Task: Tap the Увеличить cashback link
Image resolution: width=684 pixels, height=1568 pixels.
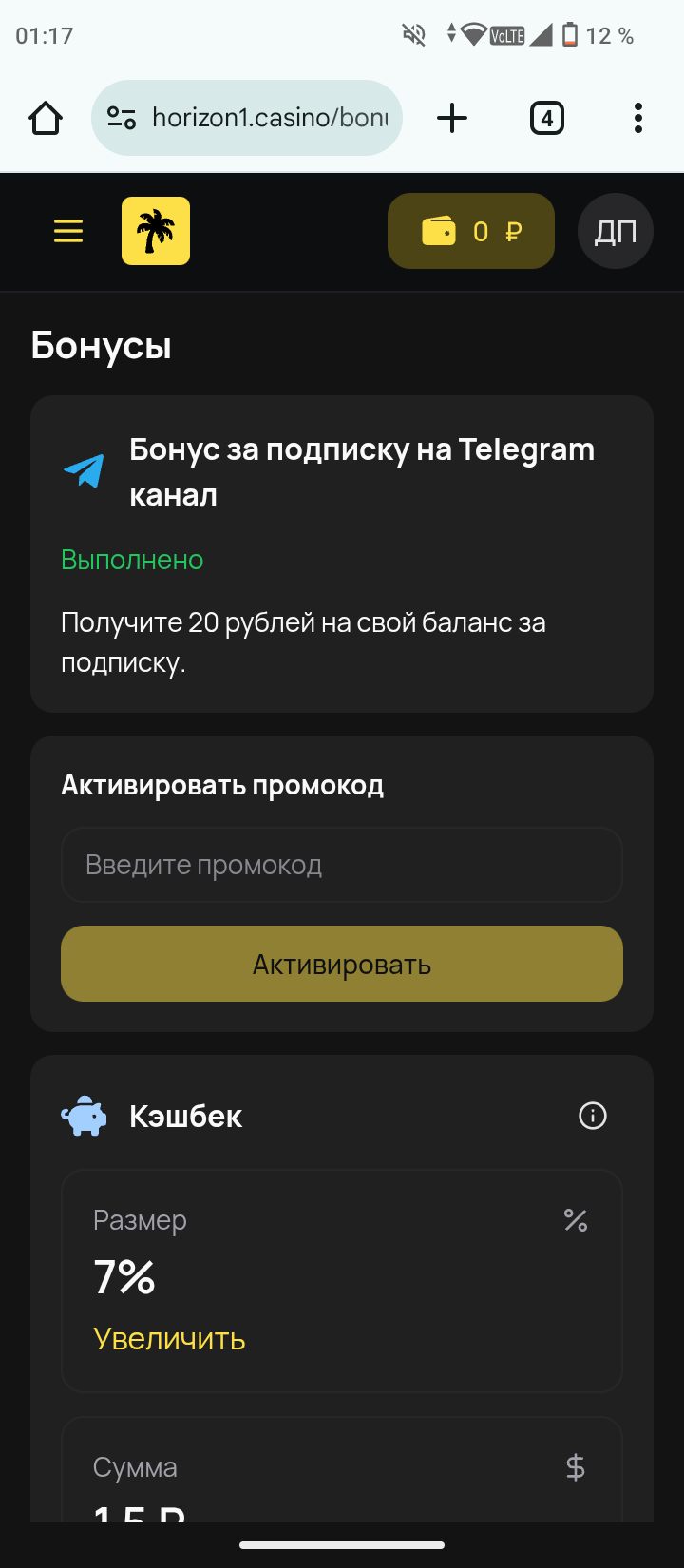Action: coord(169,1339)
